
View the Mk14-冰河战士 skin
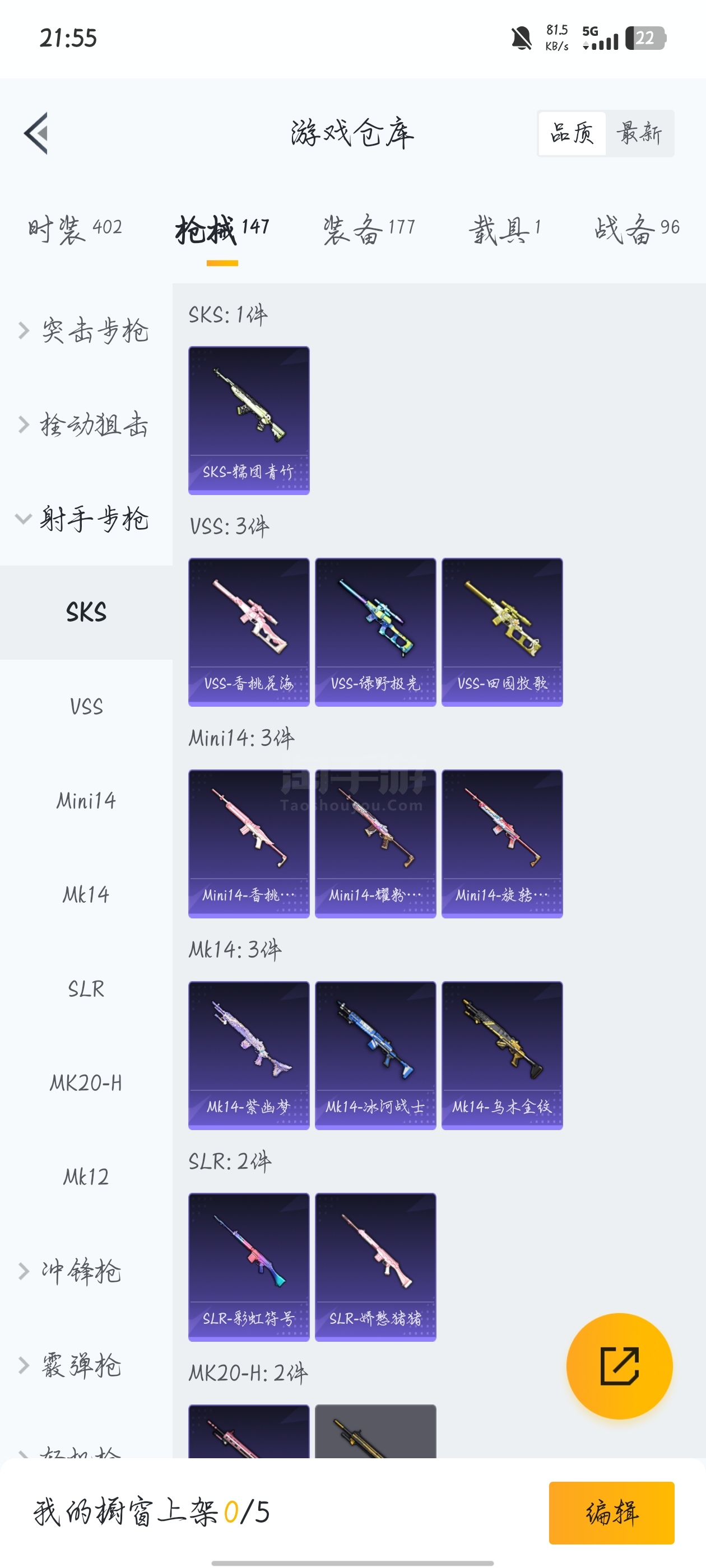[x=375, y=1055]
